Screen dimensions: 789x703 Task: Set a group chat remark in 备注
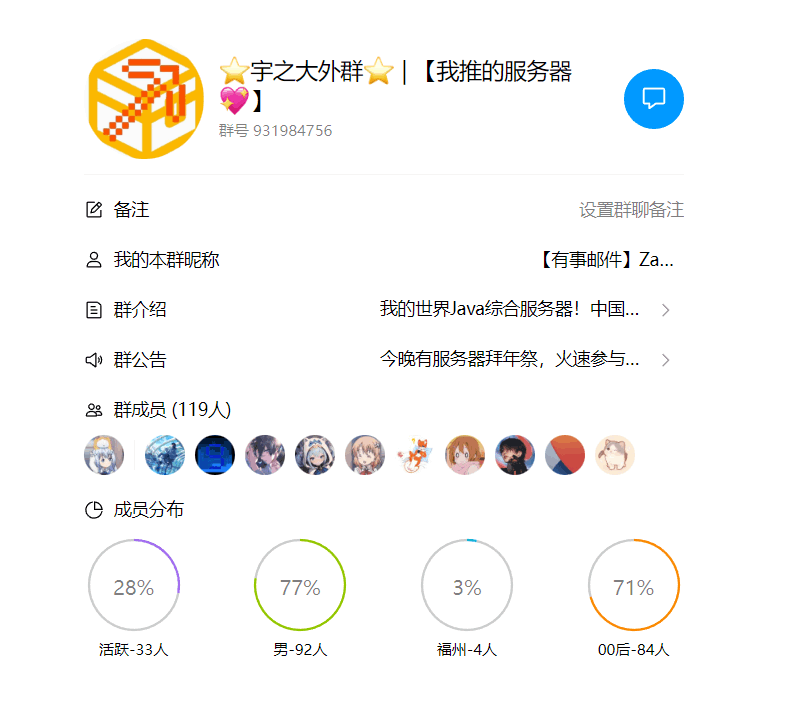point(631,210)
